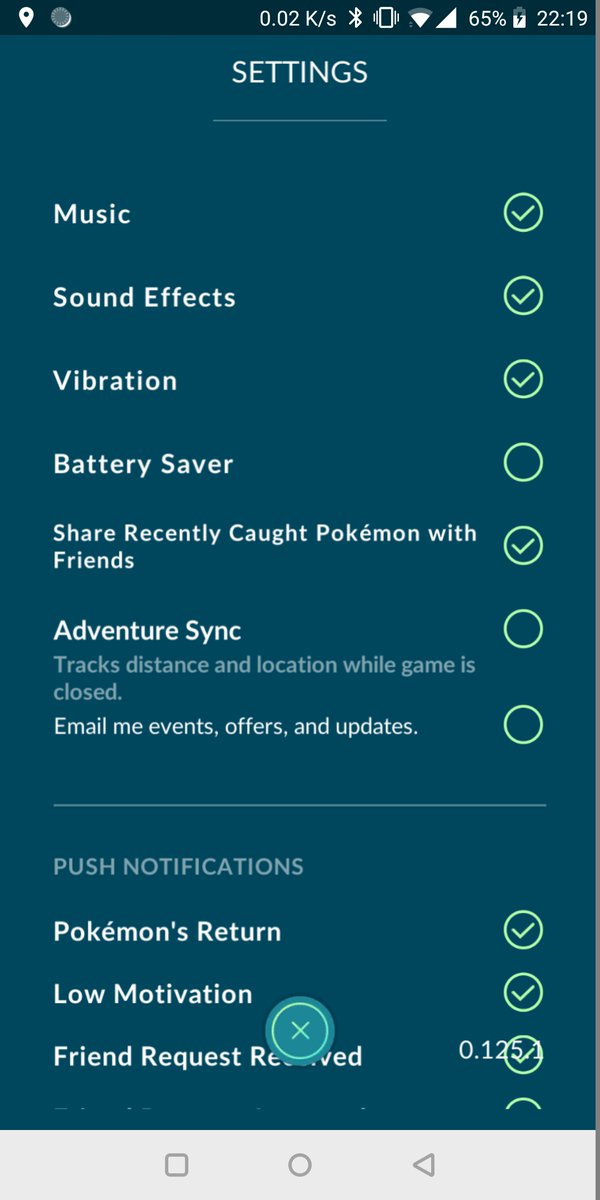Enable Battery Saver

point(523,462)
